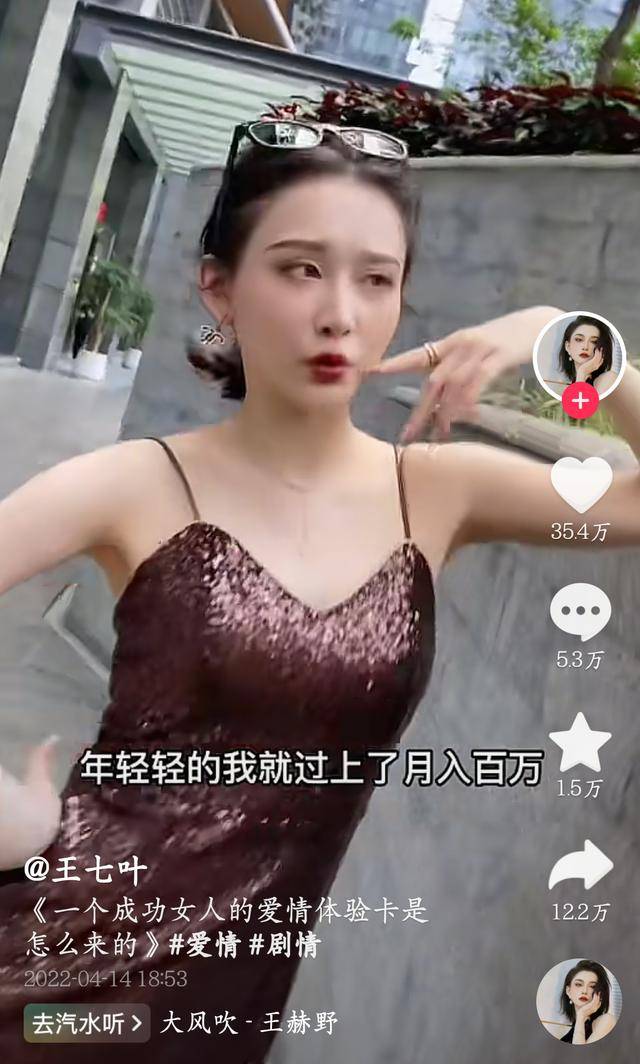Open the spinning music disc for this sound
The image size is (640, 1064).
pos(579,1001)
